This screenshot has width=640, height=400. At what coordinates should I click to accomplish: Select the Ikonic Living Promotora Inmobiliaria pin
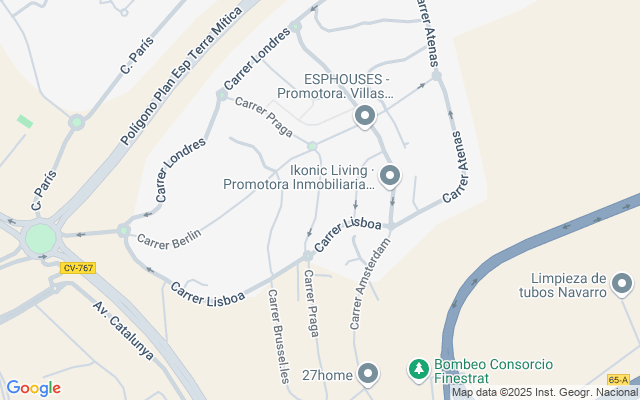click(390, 176)
